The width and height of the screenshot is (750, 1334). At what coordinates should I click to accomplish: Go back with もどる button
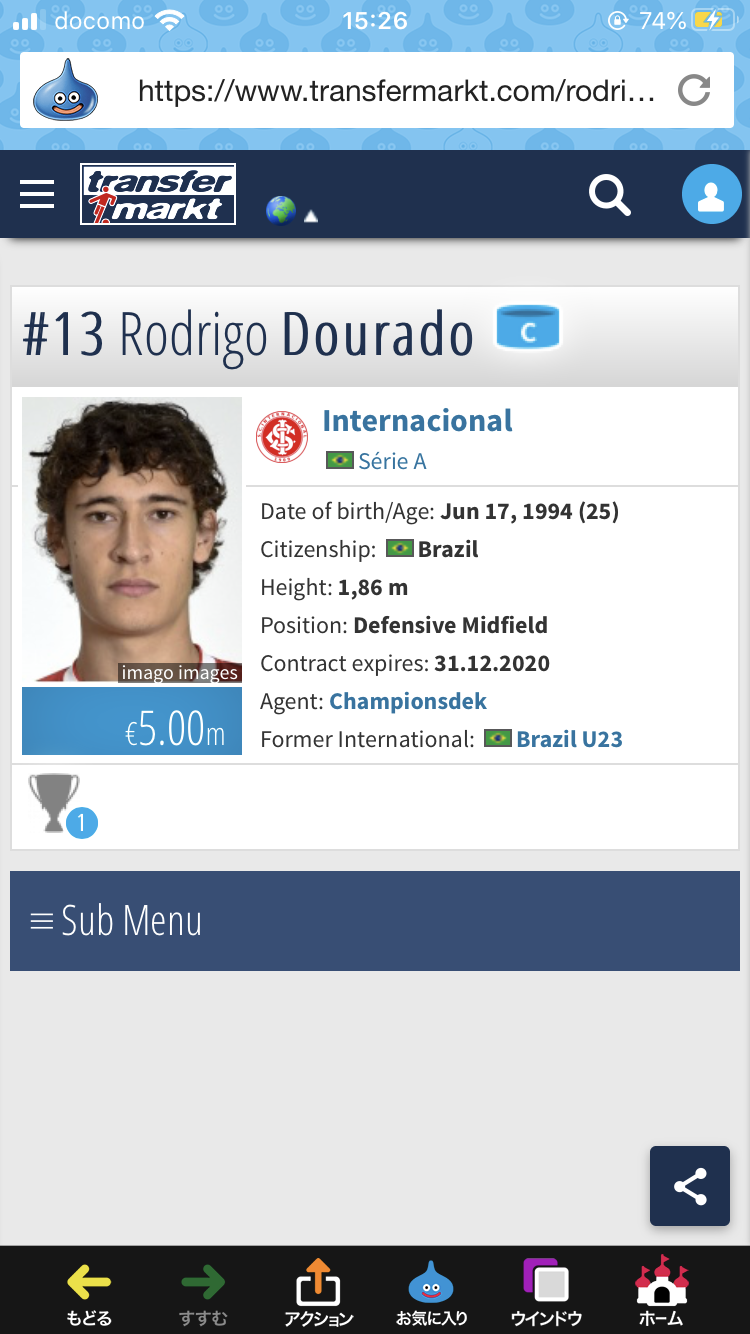89,1293
